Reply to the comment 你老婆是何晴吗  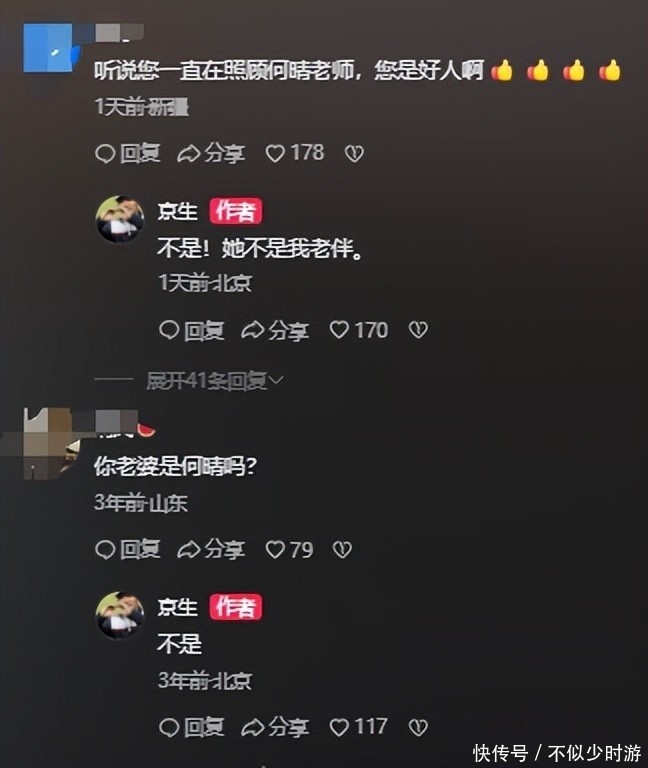[127, 549]
